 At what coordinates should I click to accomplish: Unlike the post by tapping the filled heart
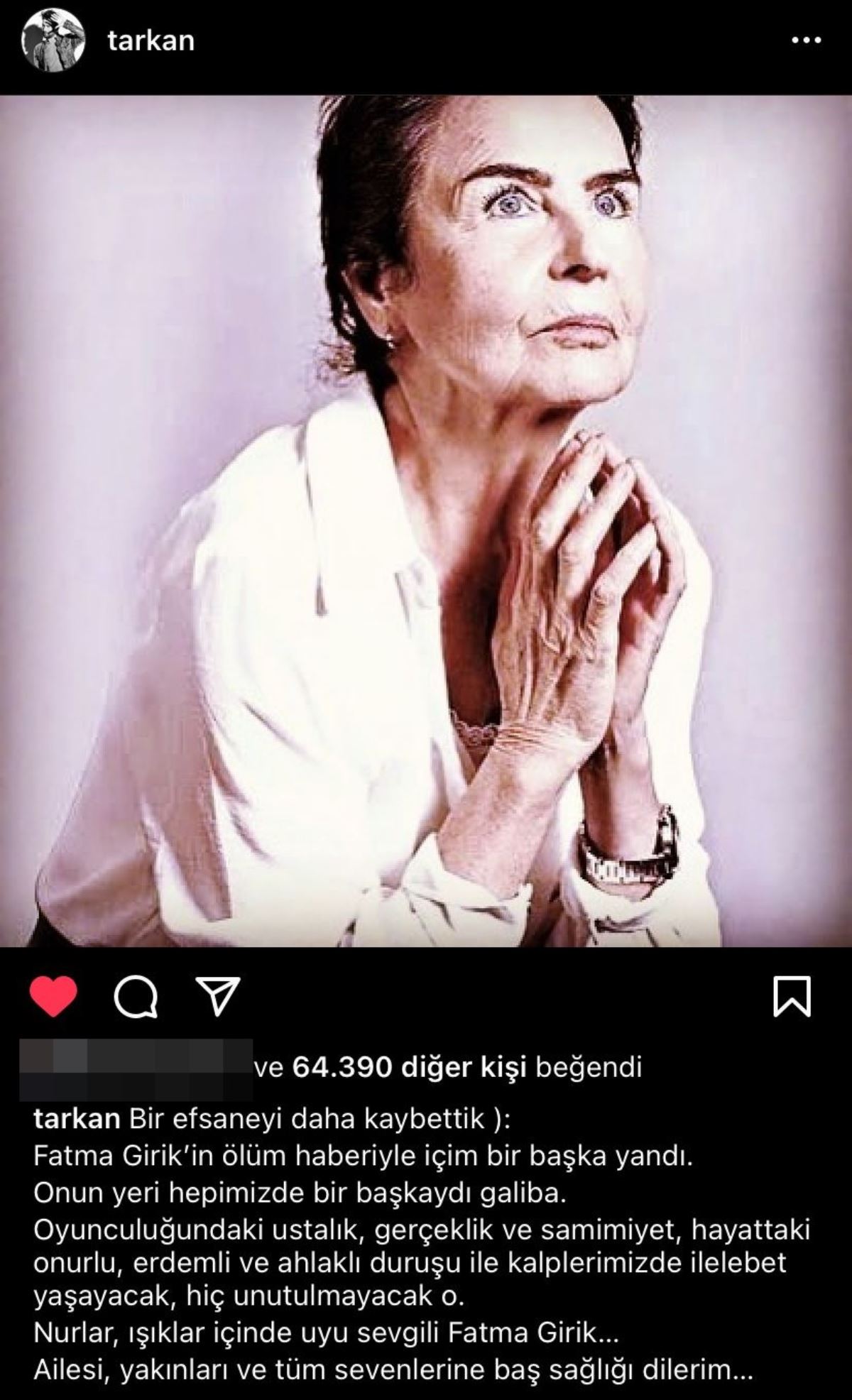point(53,997)
